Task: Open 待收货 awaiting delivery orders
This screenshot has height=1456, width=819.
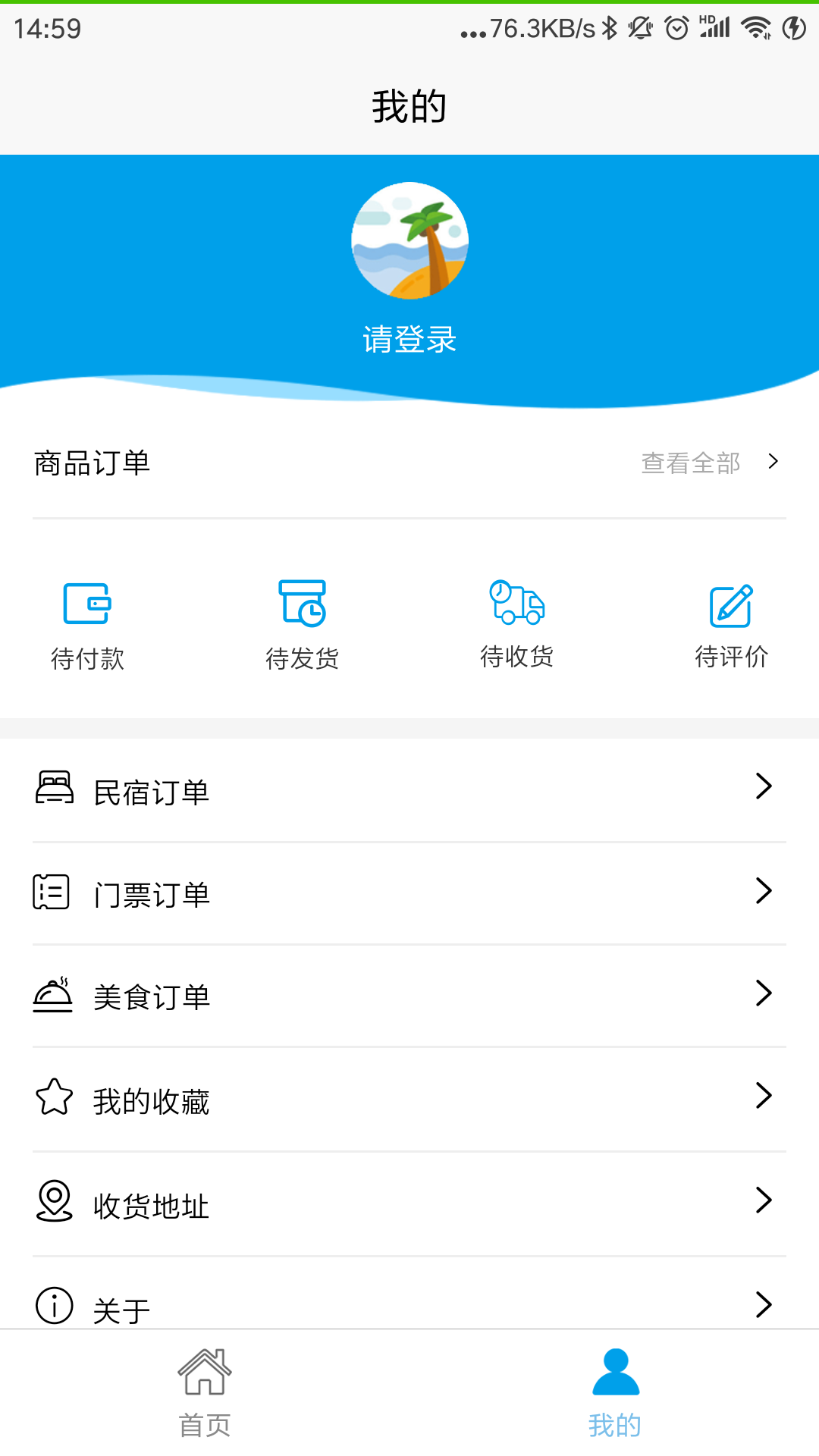Action: click(516, 625)
